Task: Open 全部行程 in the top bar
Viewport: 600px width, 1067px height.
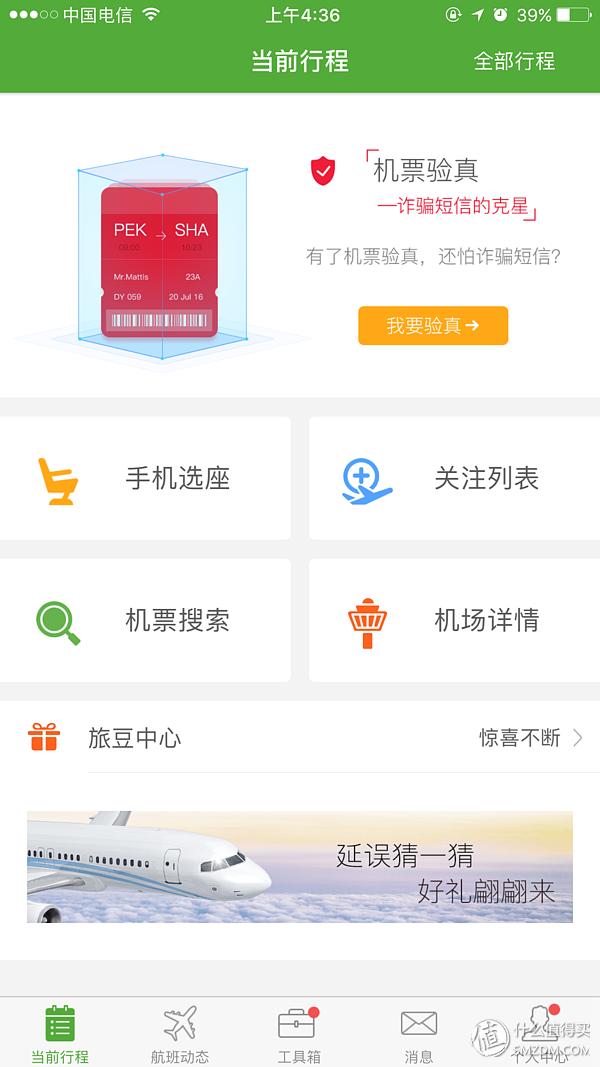Action: coord(514,61)
